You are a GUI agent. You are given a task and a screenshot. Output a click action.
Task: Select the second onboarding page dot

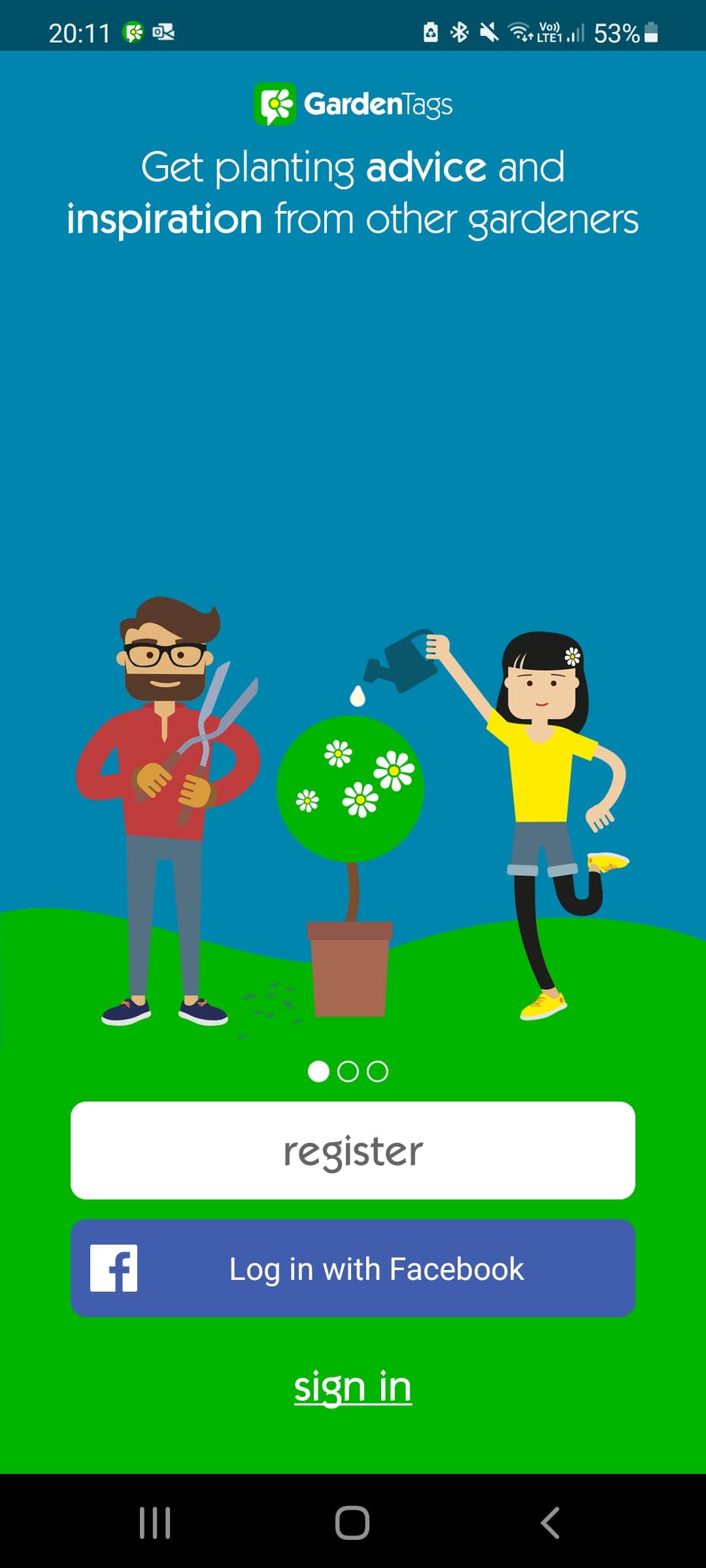[x=348, y=1071]
